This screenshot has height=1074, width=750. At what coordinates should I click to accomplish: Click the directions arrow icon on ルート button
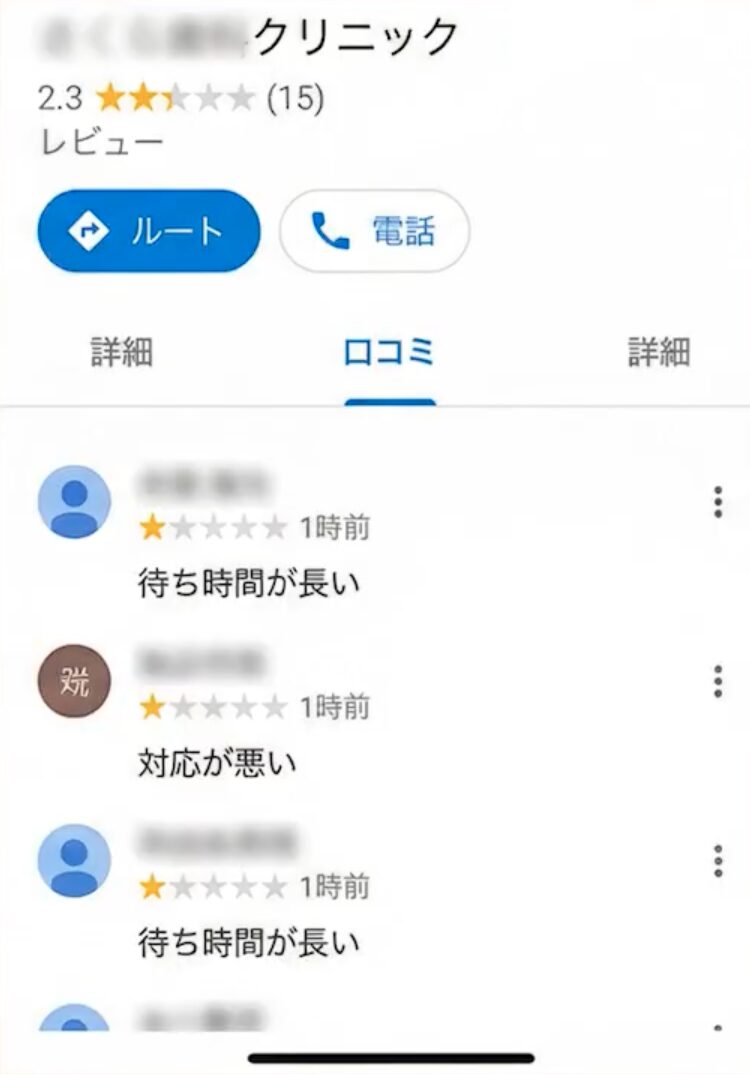pos(90,230)
